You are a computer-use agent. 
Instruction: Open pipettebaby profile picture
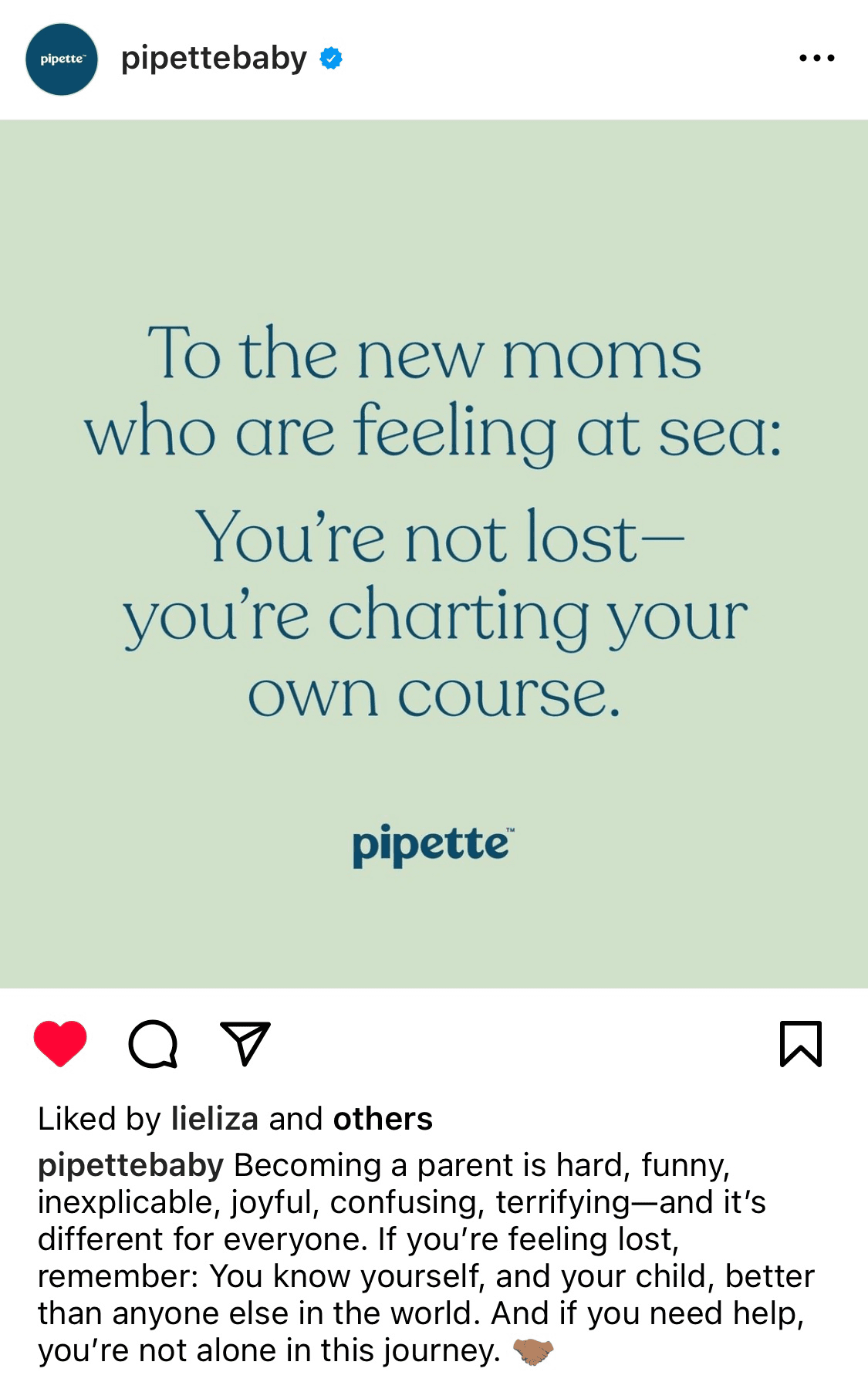(x=62, y=59)
